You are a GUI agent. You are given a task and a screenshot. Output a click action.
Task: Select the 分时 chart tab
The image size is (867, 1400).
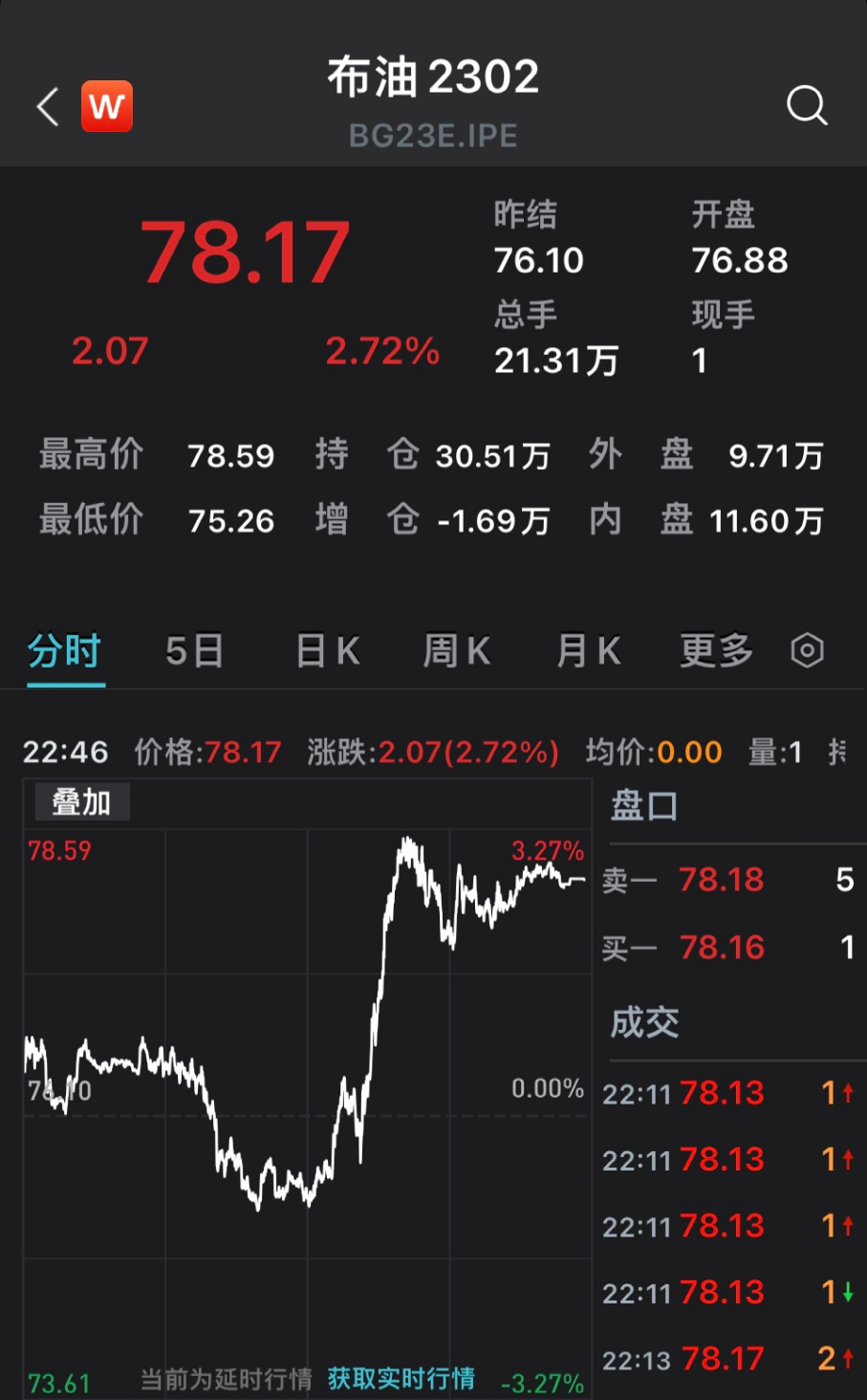(65, 652)
